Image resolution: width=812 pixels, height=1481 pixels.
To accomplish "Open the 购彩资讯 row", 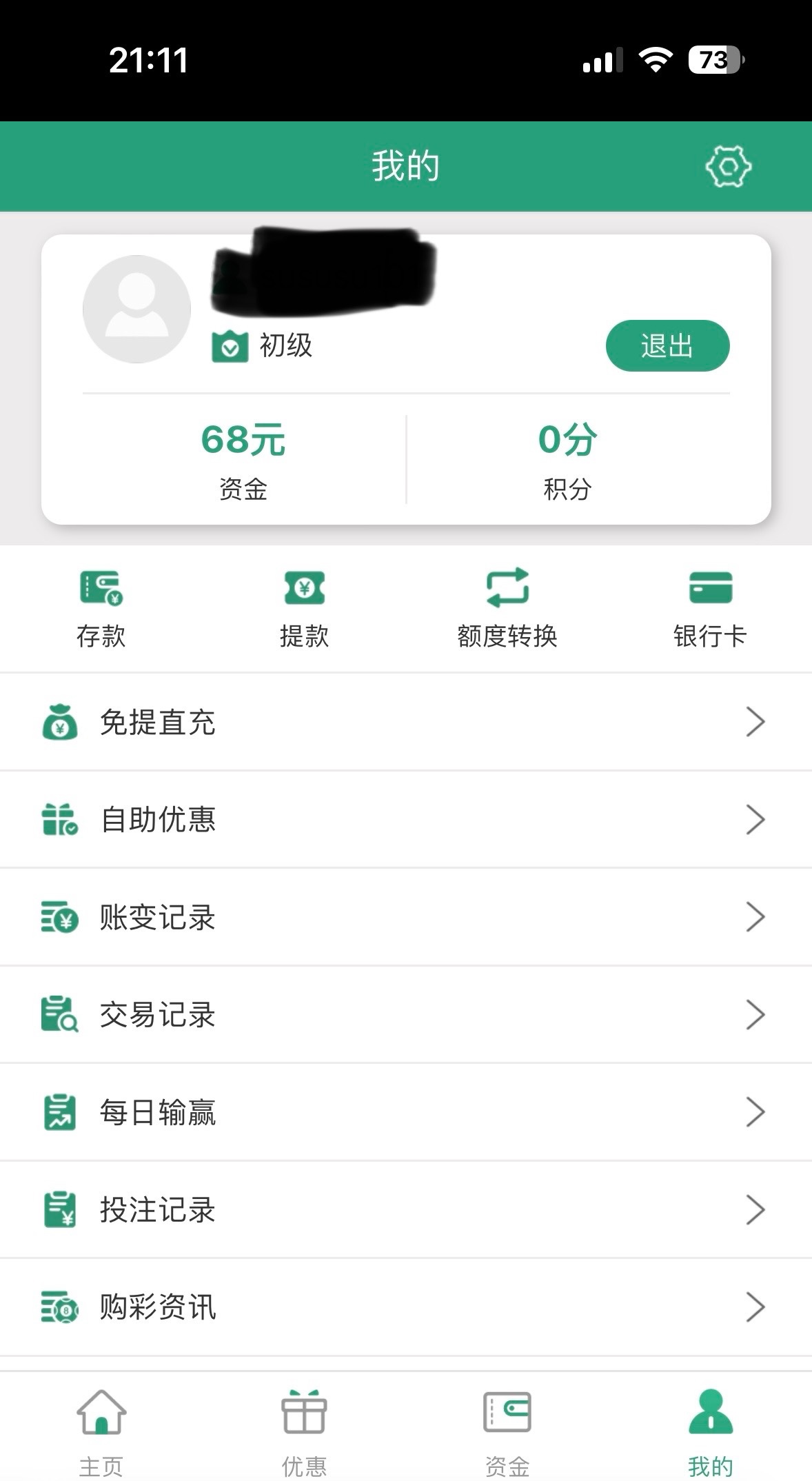I will click(x=405, y=1307).
